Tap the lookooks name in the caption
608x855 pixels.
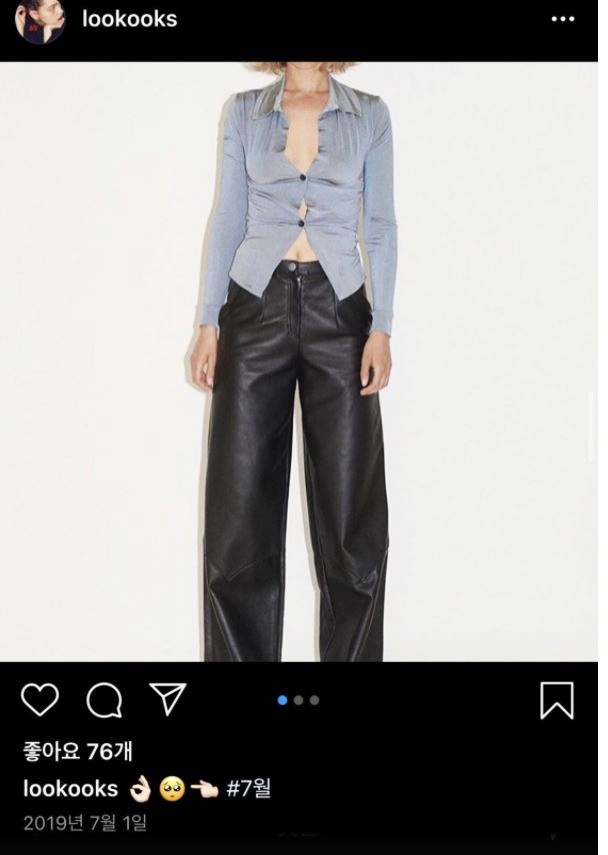coord(70,788)
